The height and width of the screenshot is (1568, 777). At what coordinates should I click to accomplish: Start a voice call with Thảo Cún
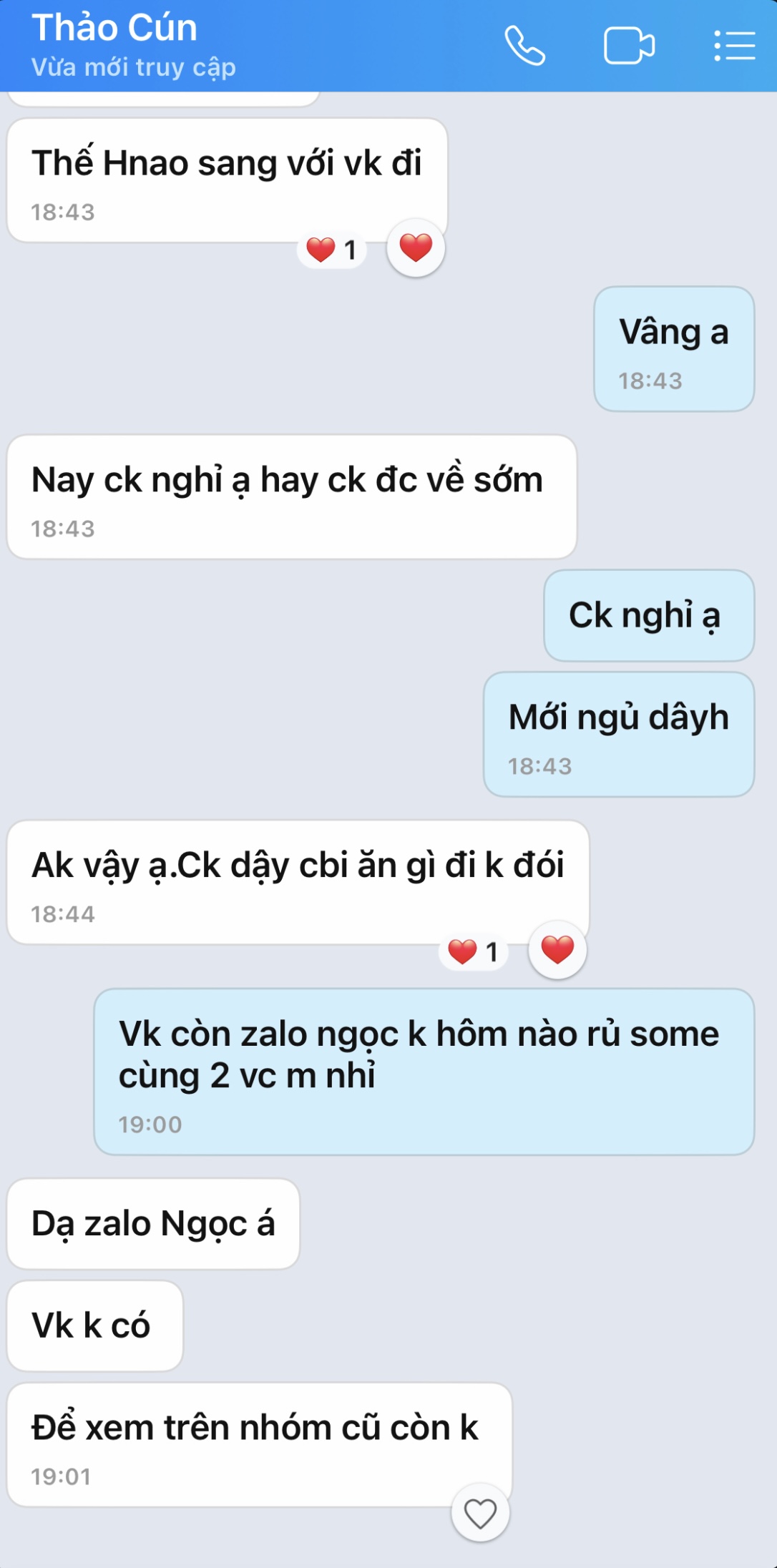525,46
